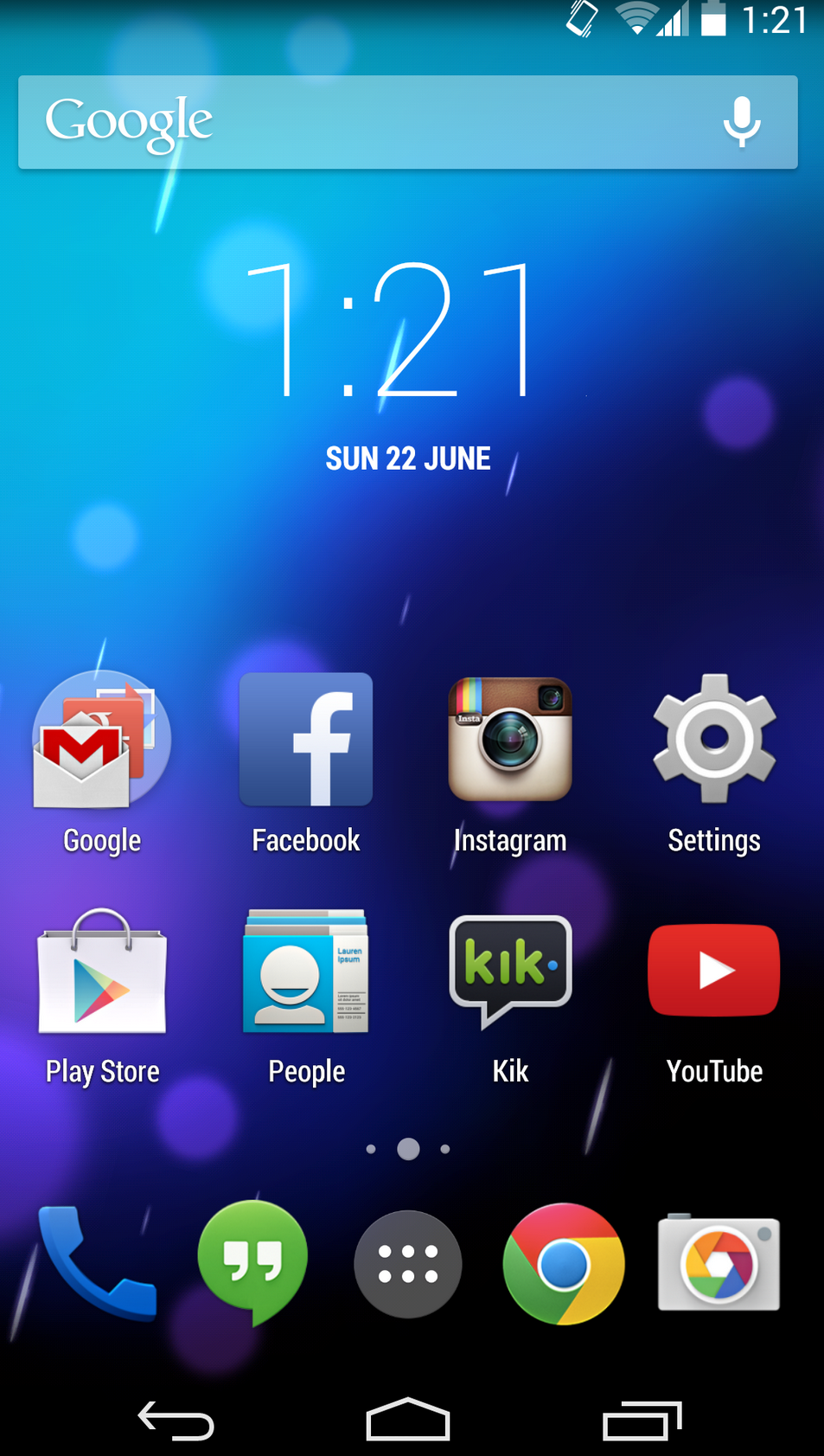Open the recent apps overview

pos(642,1421)
